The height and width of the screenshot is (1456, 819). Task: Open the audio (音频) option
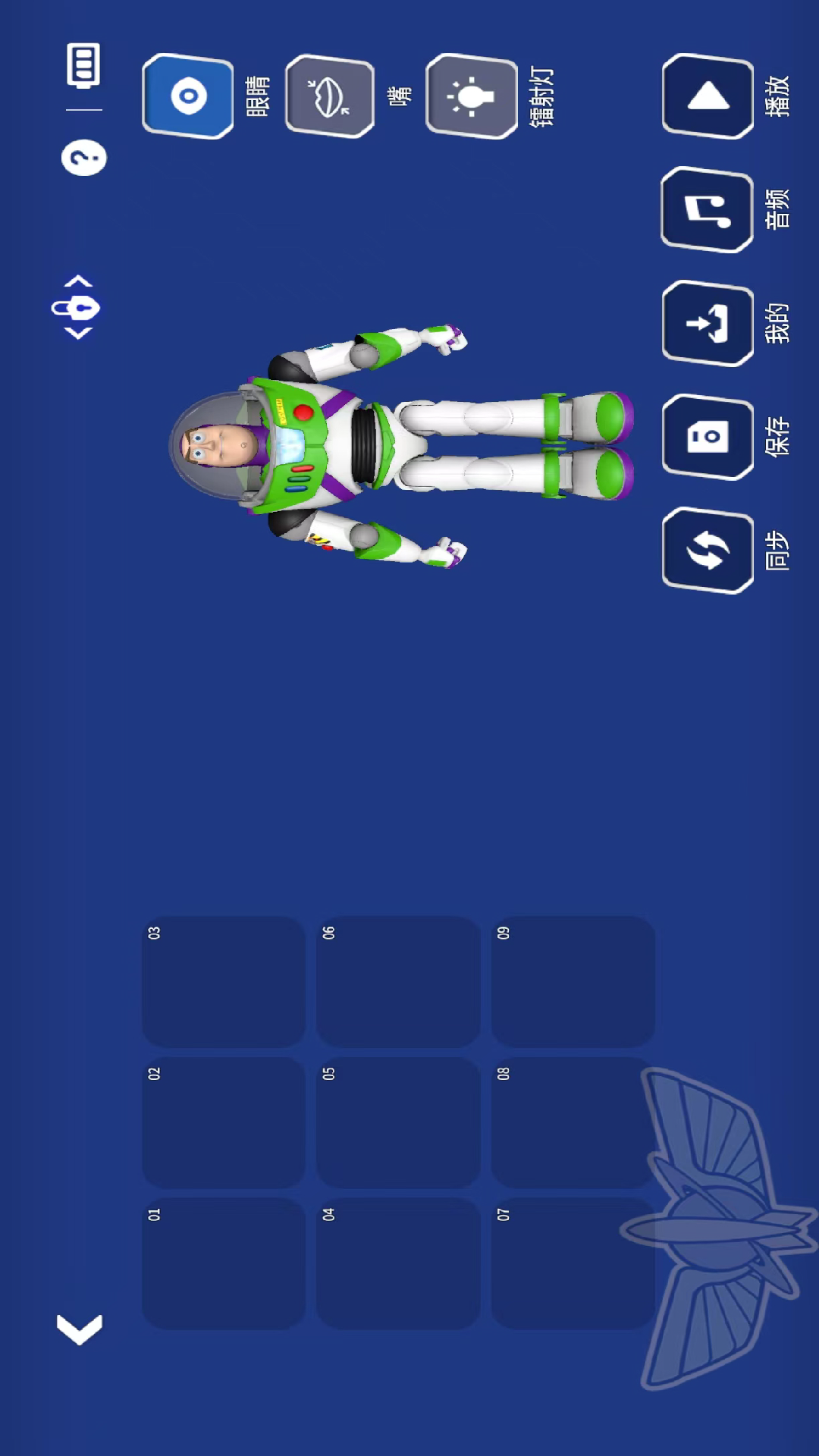[x=708, y=210]
